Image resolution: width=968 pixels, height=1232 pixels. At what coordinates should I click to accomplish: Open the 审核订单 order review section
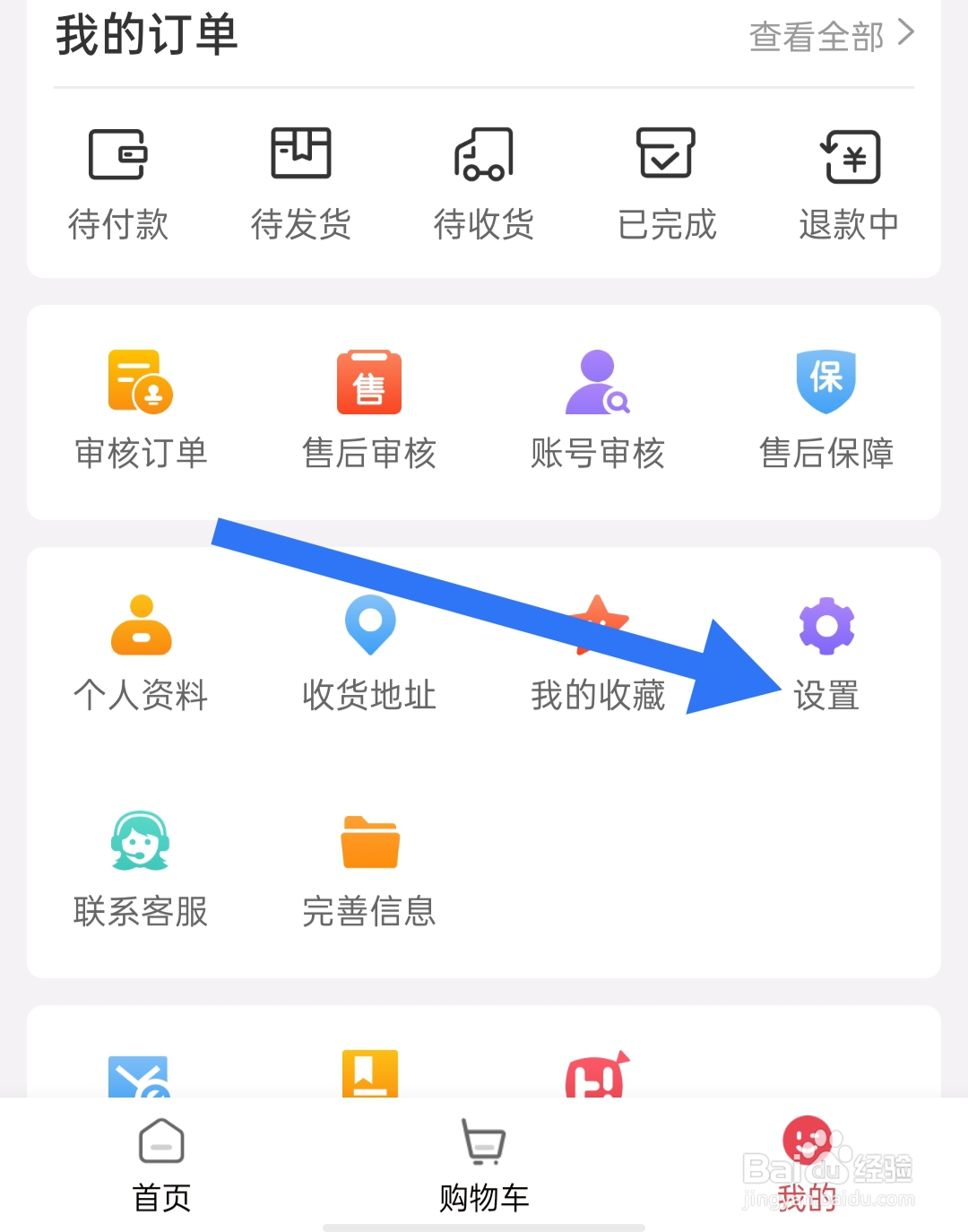pyautogui.click(x=141, y=408)
